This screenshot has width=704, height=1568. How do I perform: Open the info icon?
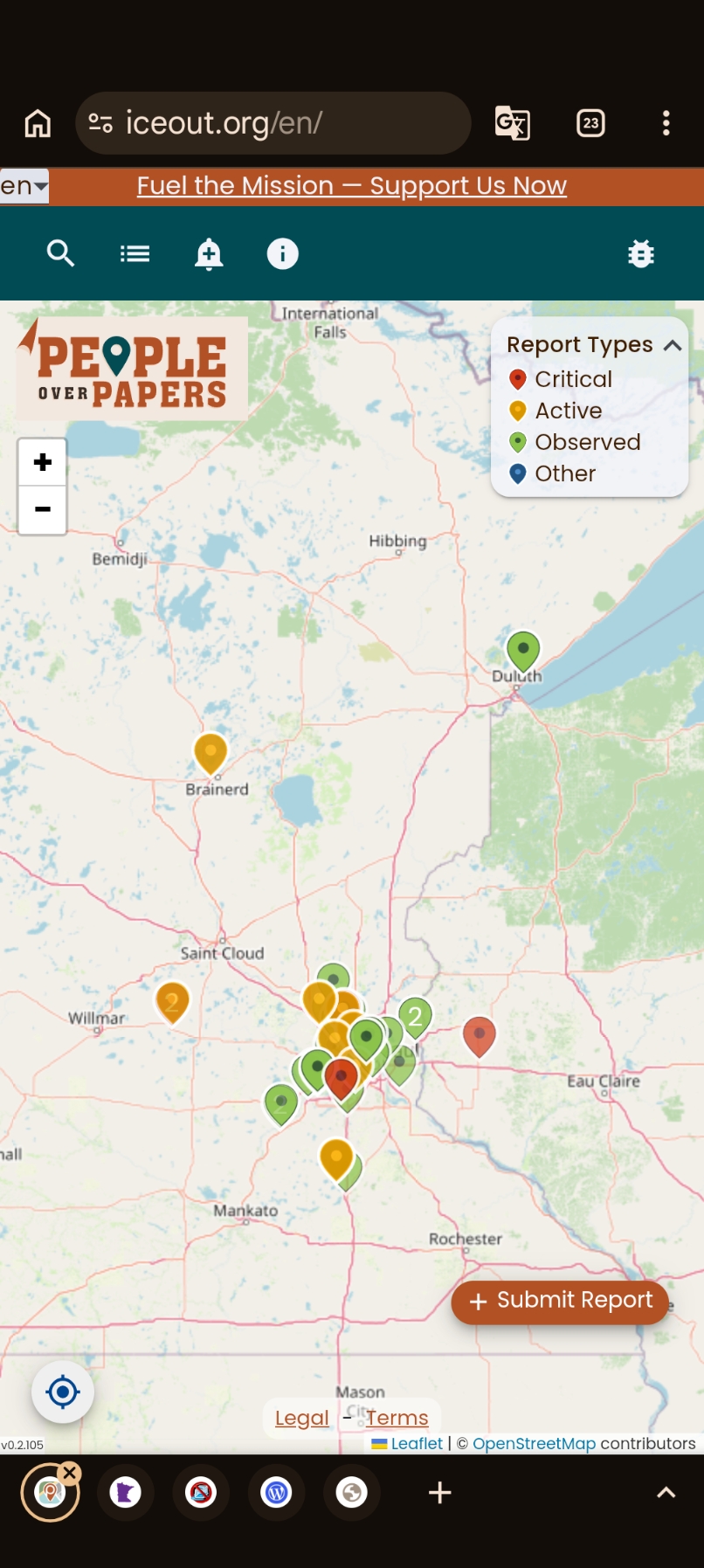point(282,254)
